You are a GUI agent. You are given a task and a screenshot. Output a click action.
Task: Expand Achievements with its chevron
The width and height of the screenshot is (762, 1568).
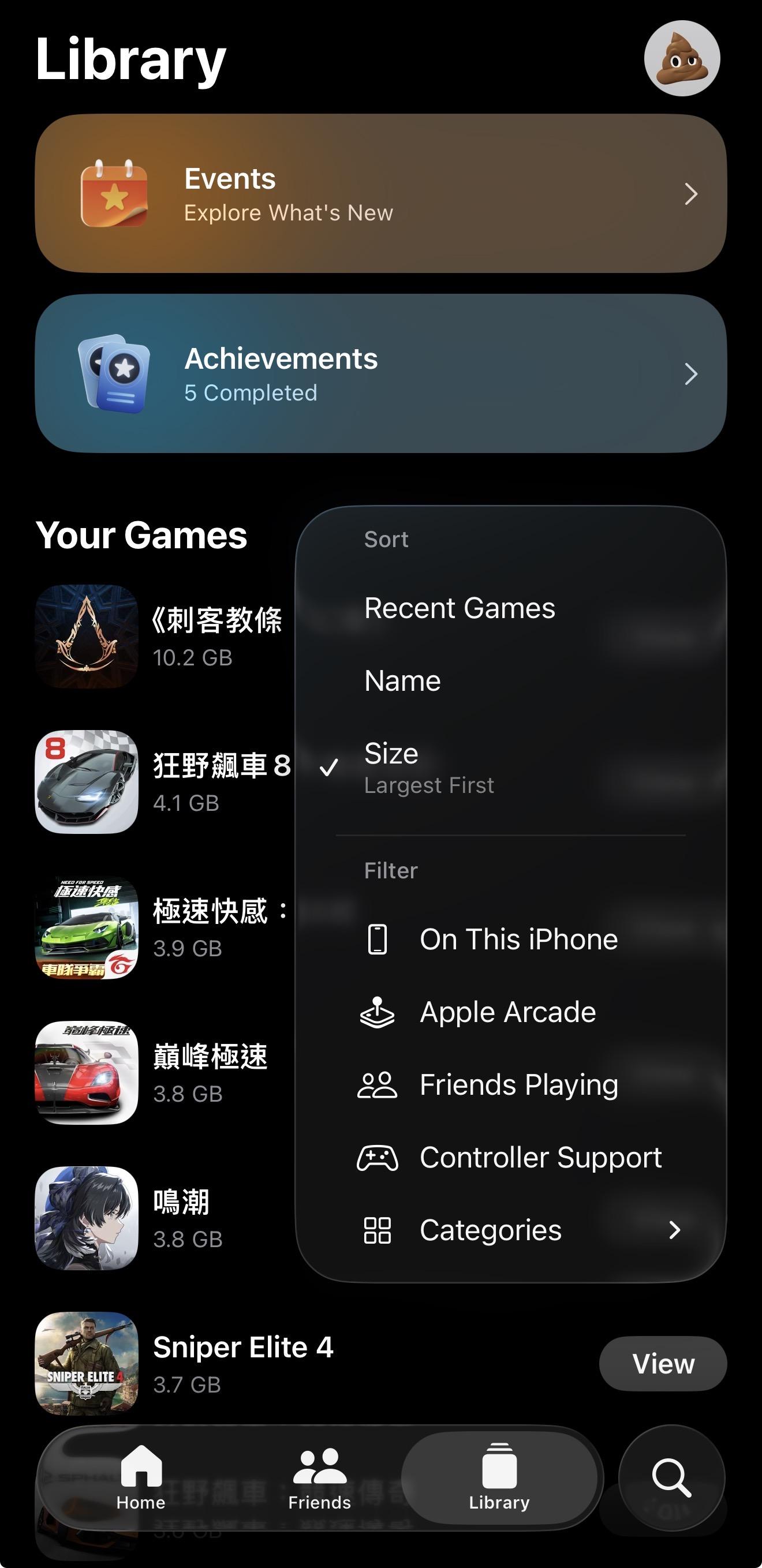click(691, 373)
